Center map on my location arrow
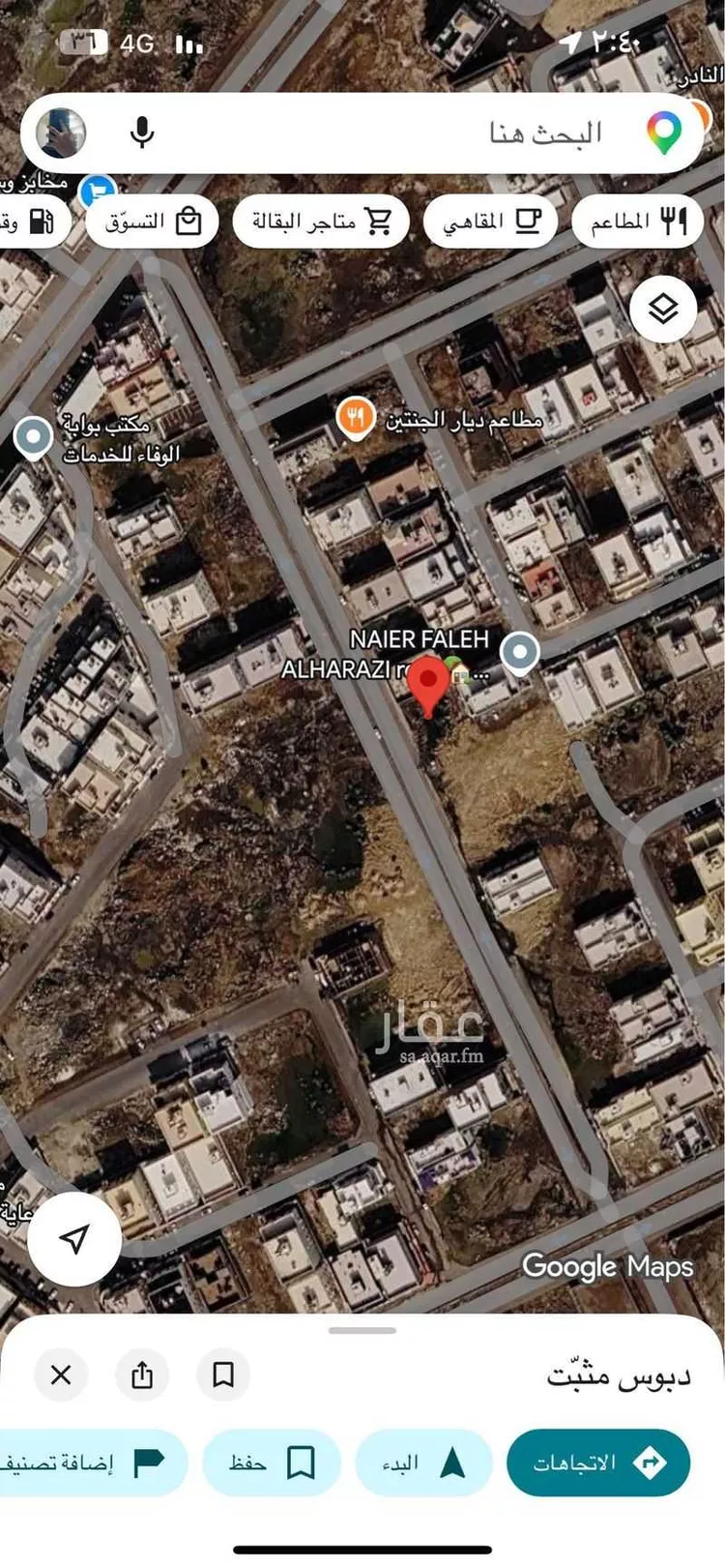The image size is (725, 1568). pos(74,1237)
